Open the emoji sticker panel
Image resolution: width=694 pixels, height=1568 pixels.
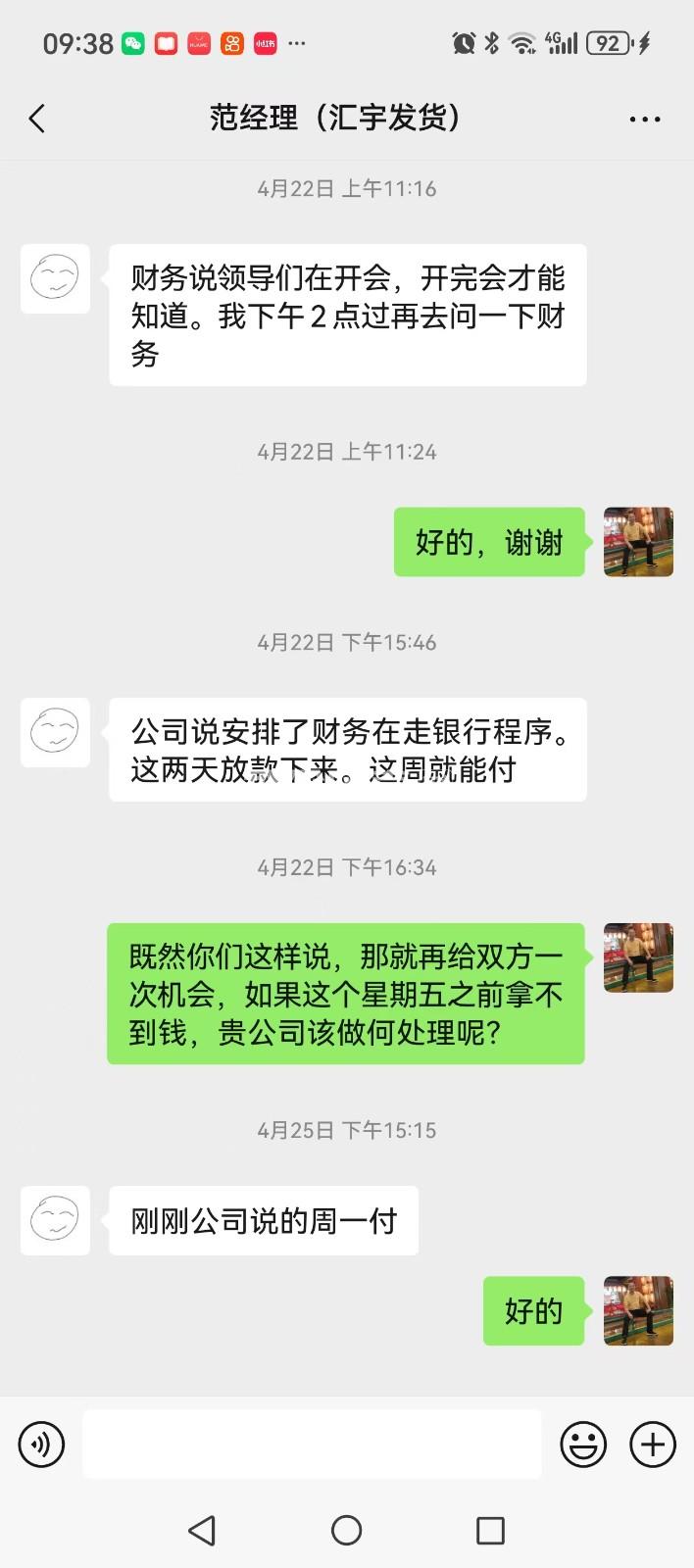[x=583, y=1444]
